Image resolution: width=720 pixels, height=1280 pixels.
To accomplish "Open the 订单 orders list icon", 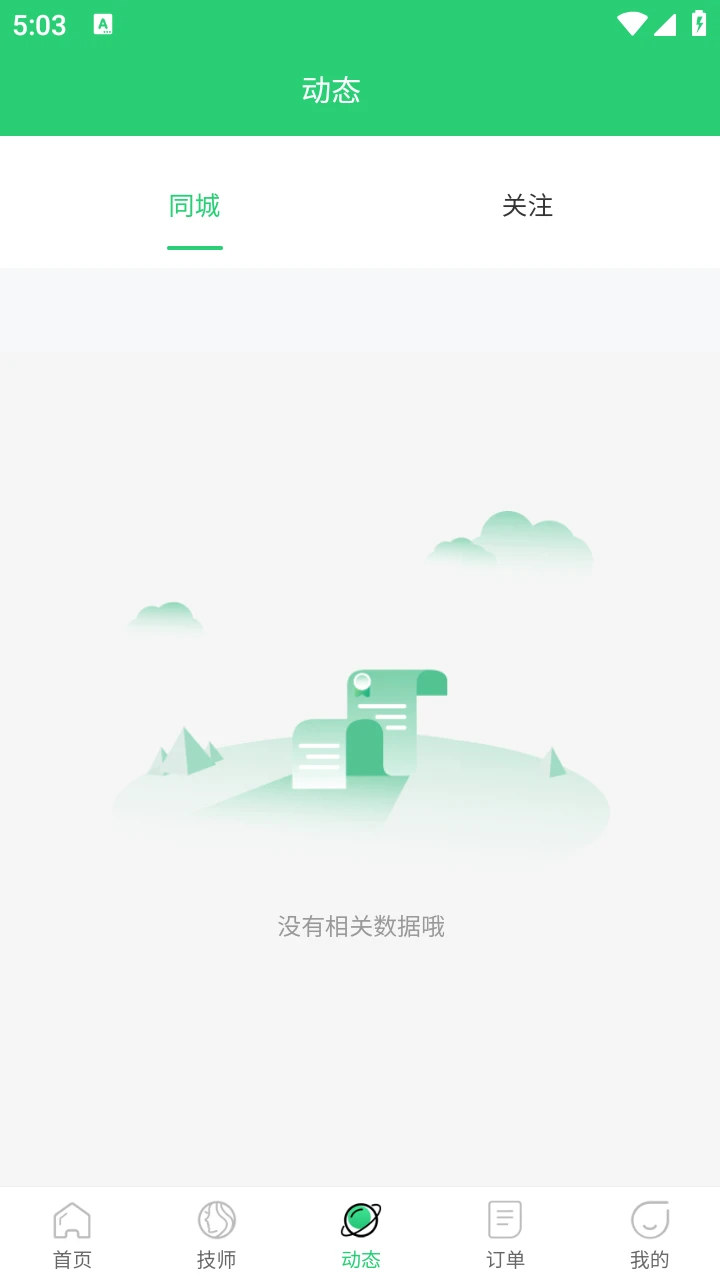I will coord(504,1218).
